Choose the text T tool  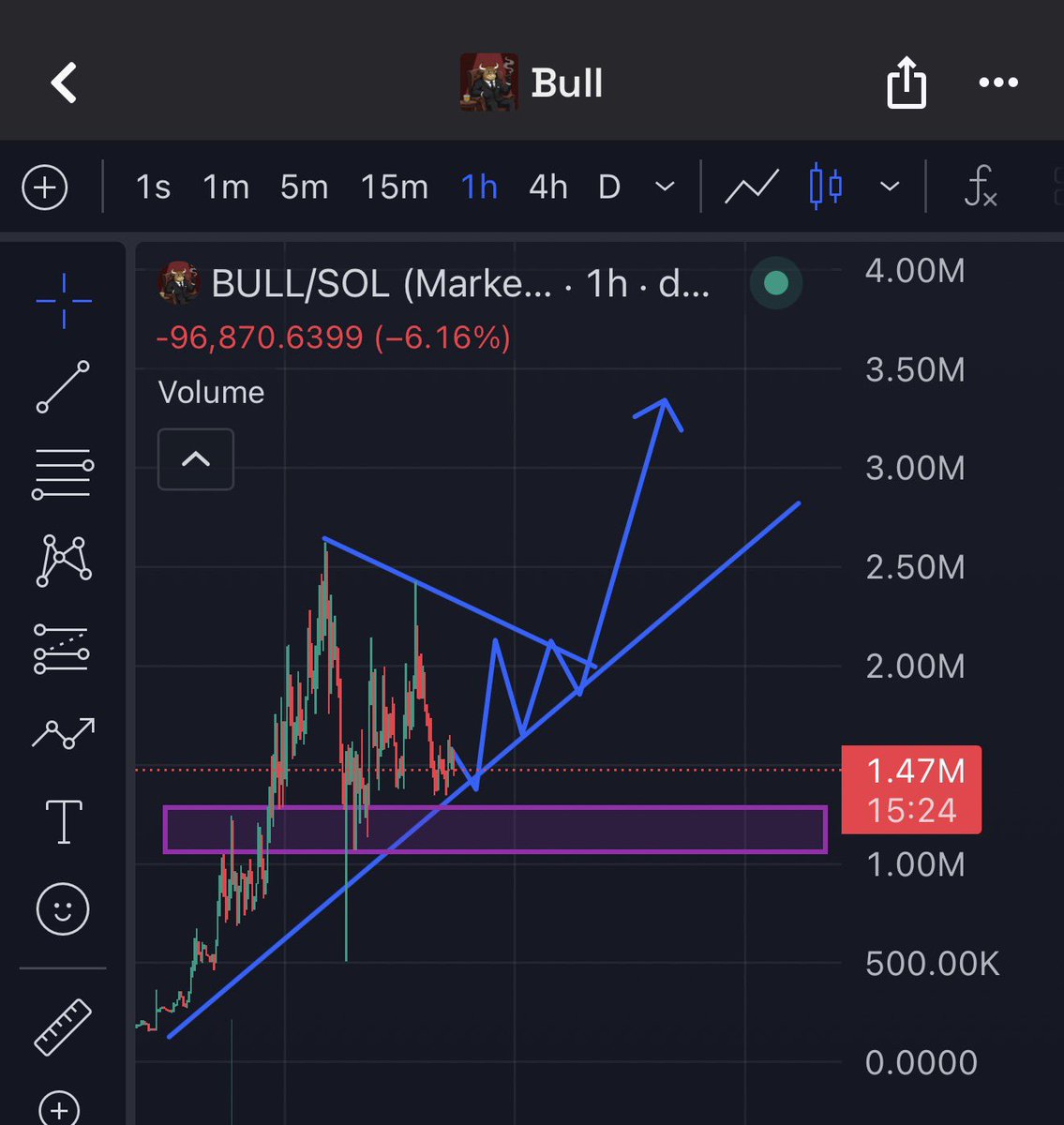[x=63, y=822]
